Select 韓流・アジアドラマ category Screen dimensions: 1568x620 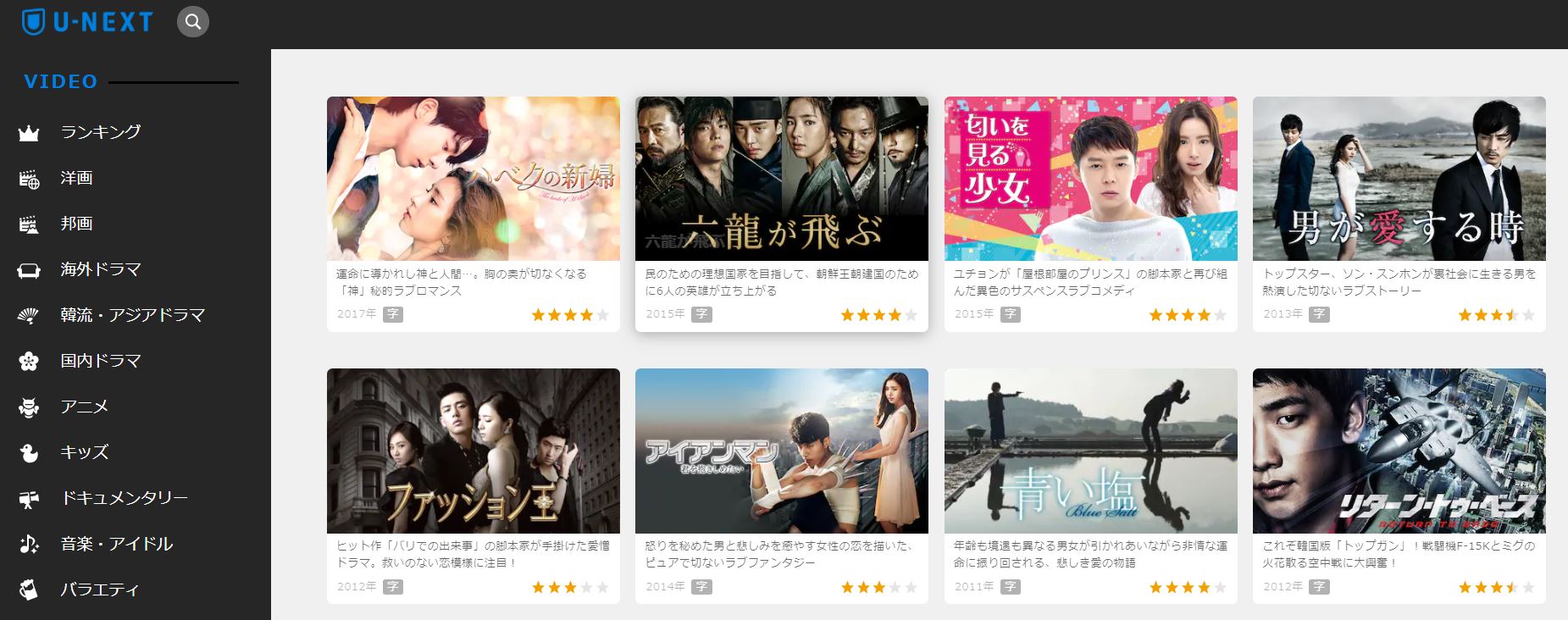pyautogui.click(x=132, y=315)
